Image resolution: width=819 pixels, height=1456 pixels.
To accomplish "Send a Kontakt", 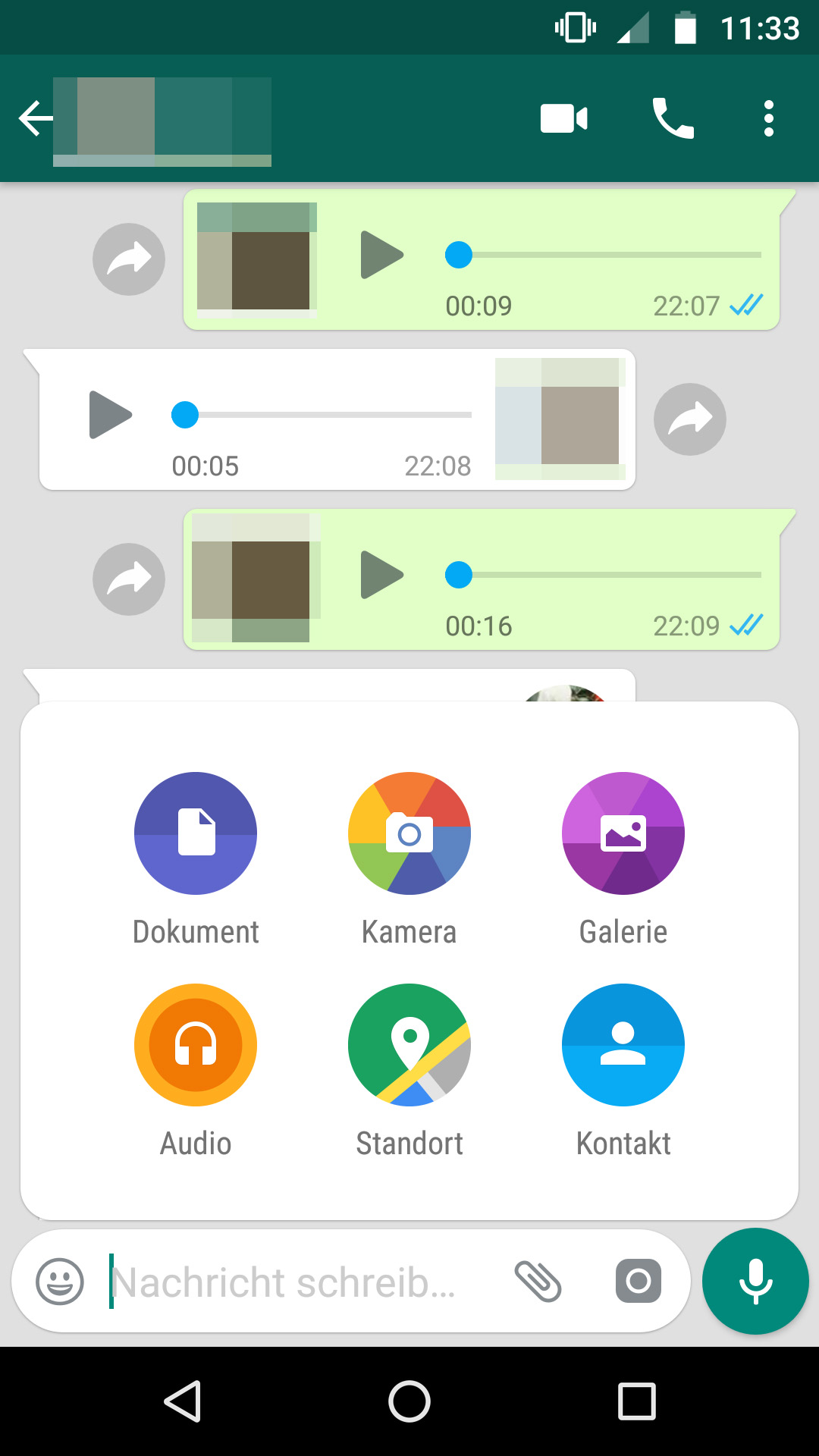I will point(623,1045).
